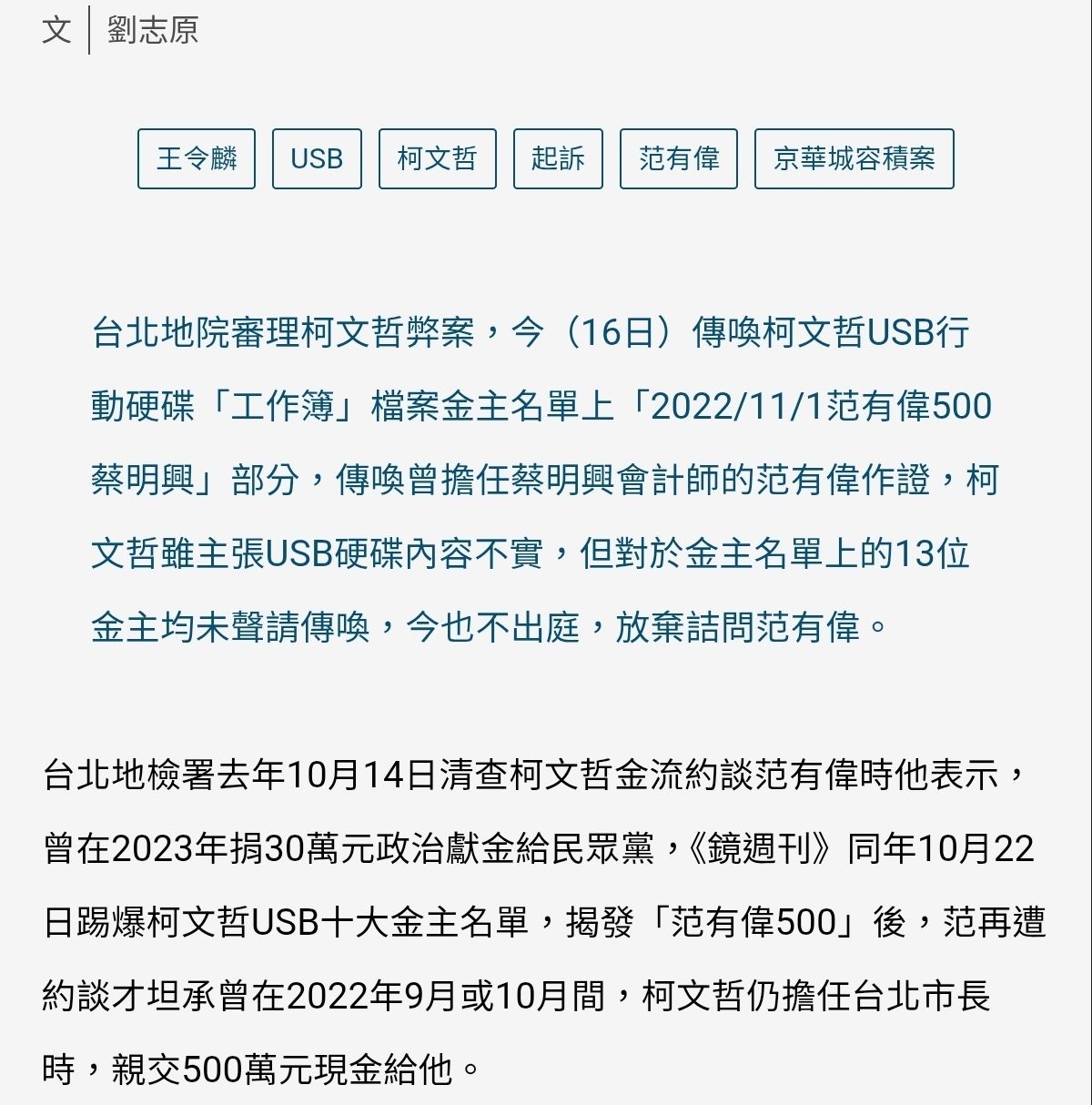Select the USB topic tag

[317, 159]
